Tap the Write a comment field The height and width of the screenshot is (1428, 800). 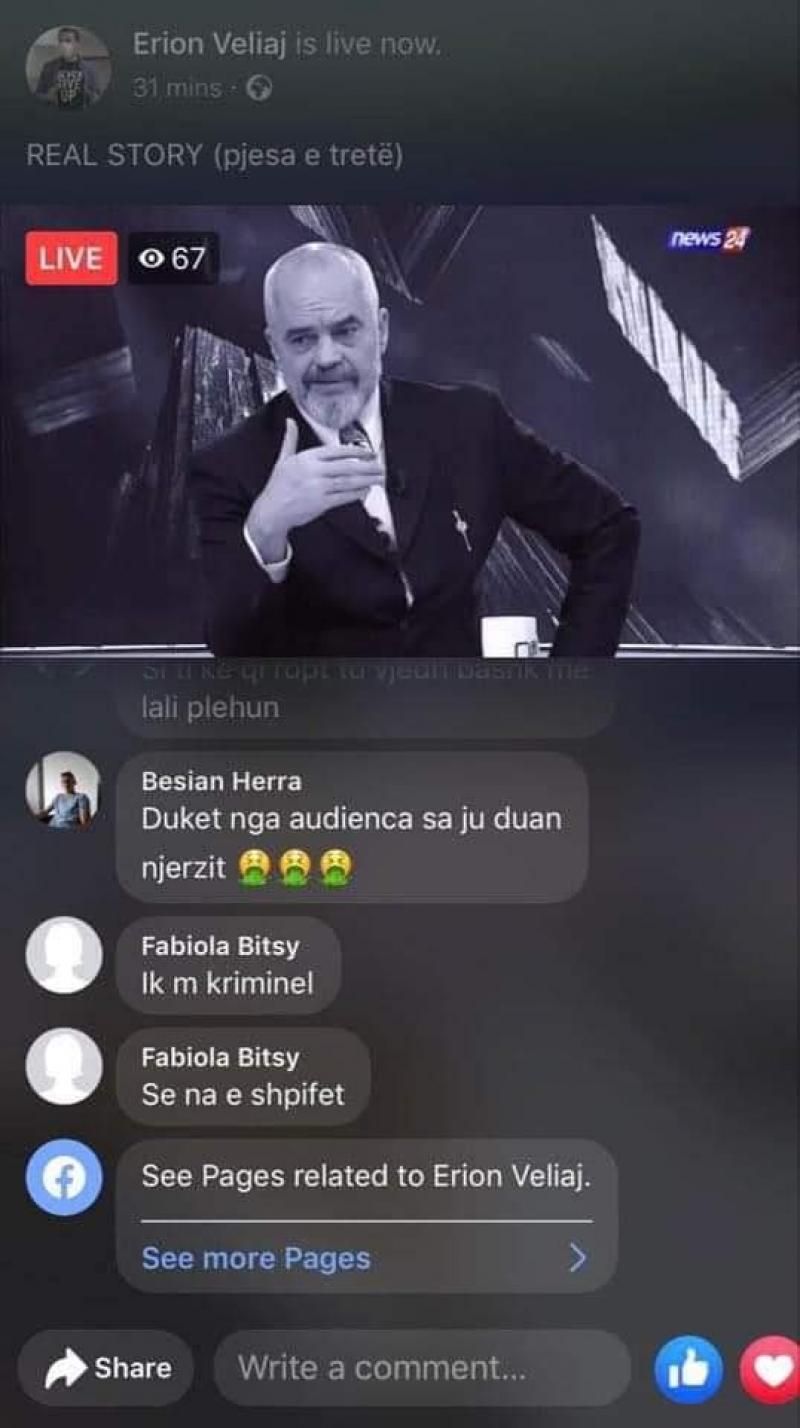coord(422,1368)
